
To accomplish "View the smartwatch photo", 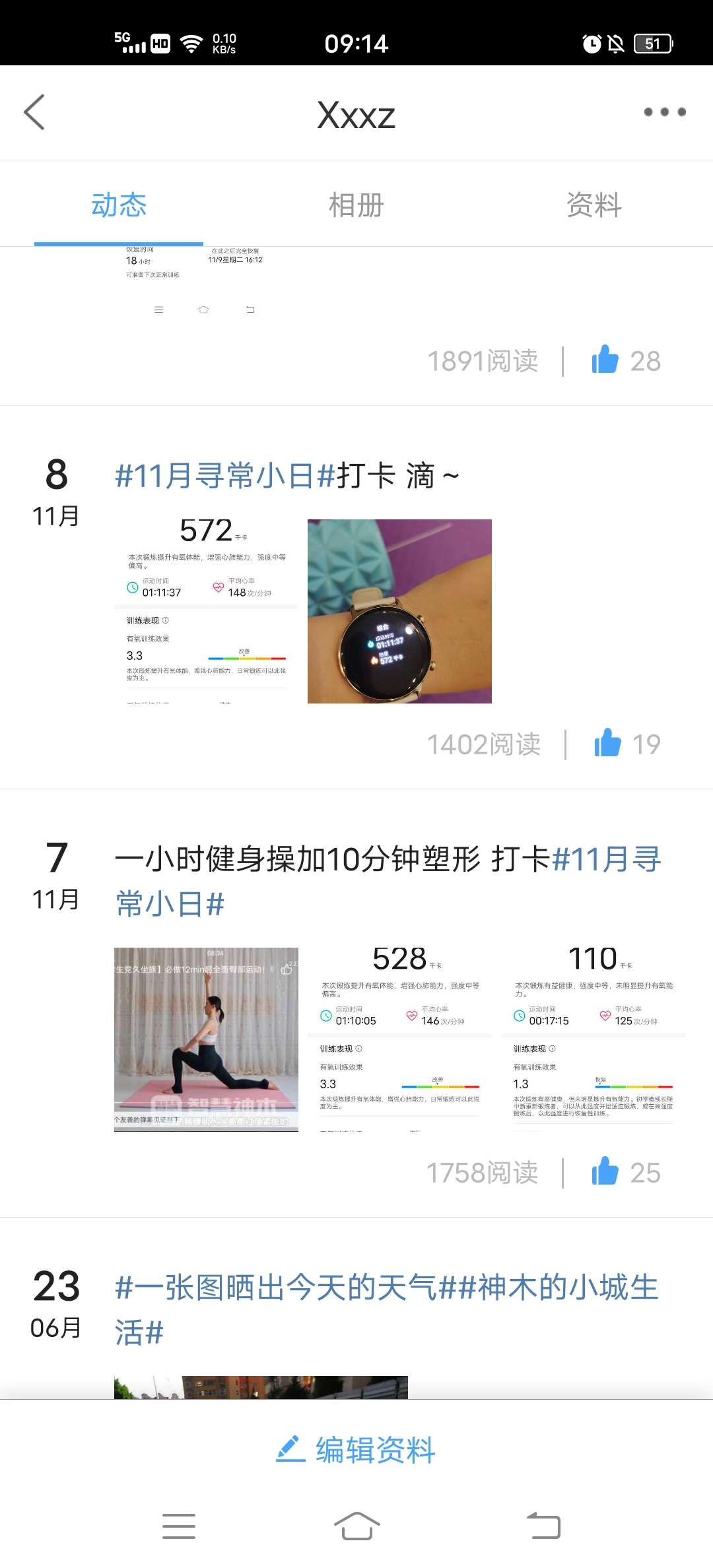I will pos(399,611).
